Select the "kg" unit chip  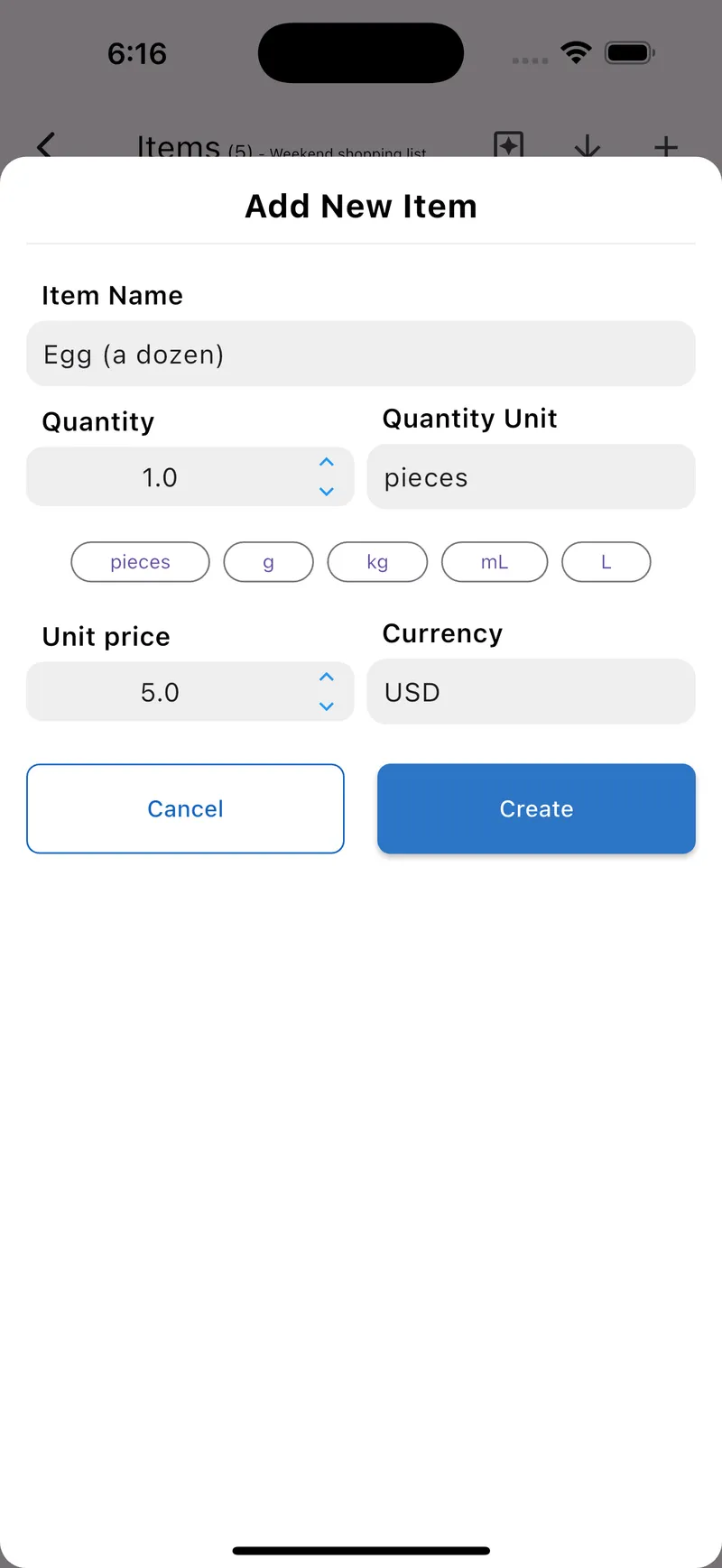[x=377, y=561]
